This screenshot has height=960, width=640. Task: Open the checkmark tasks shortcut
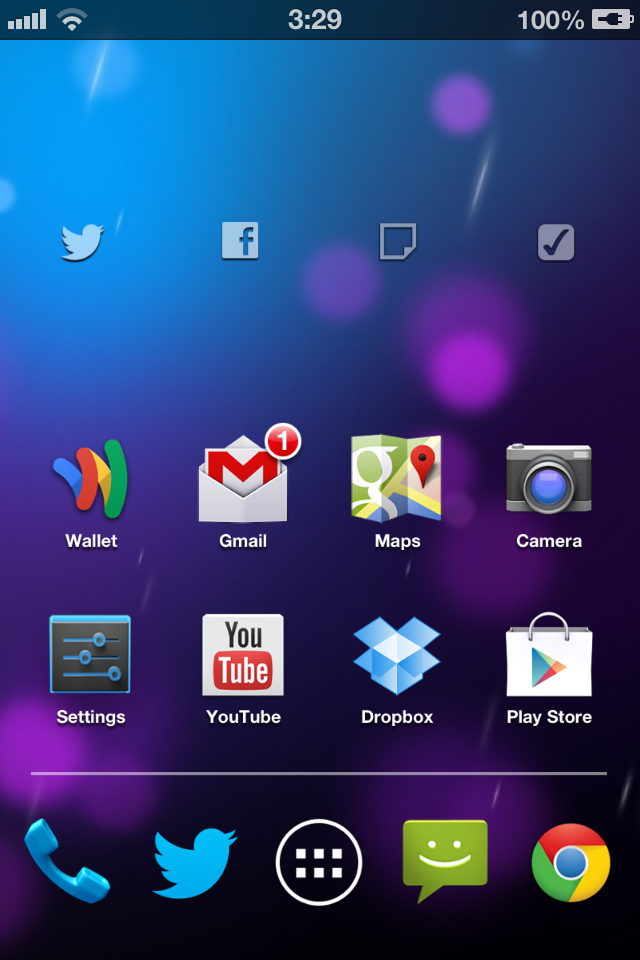pos(556,242)
